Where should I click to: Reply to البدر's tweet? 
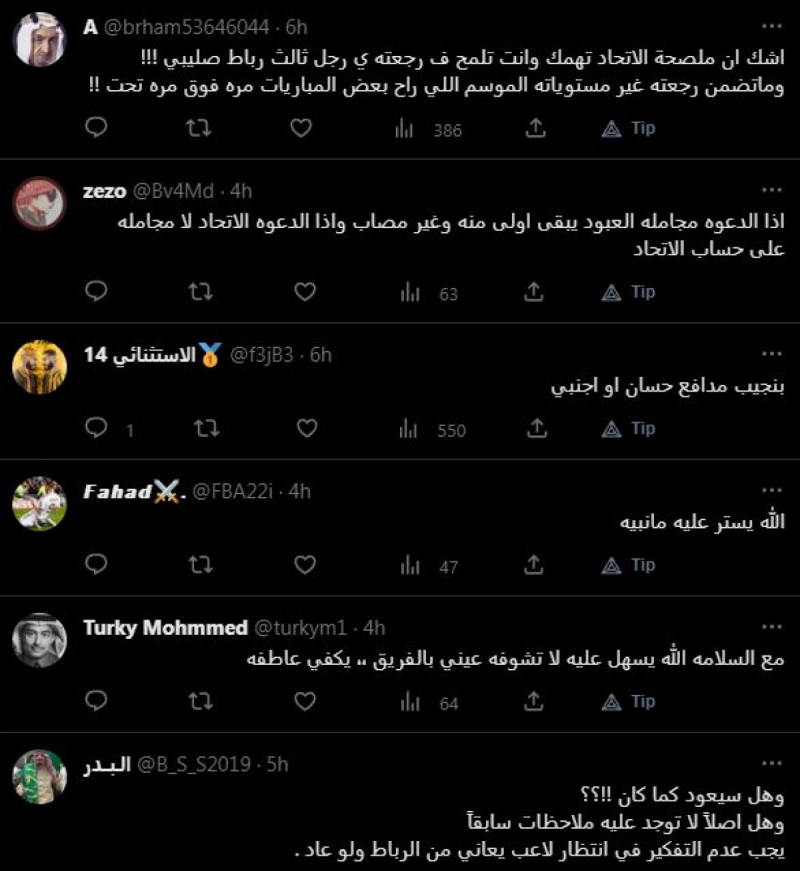[95, 866]
